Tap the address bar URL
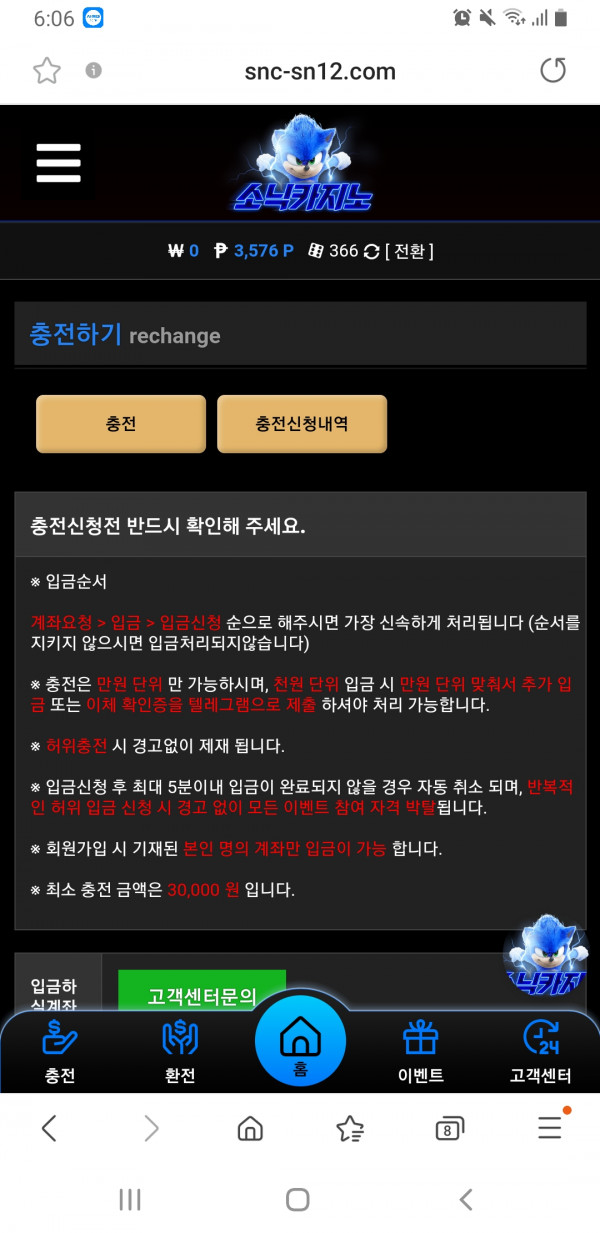The height and width of the screenshot is (1233, 600). (320, 71)
